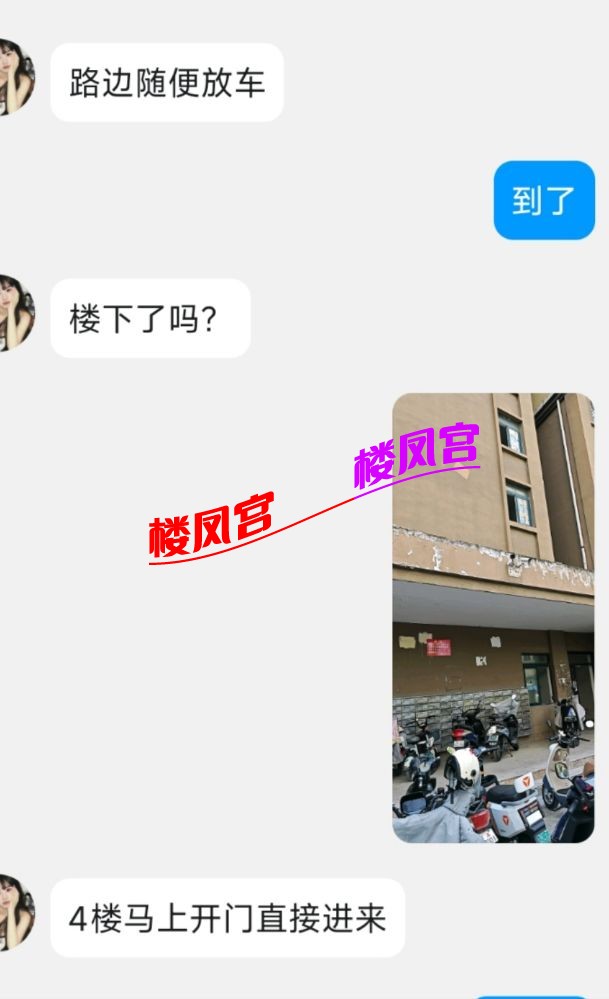The image size is (609, 999).
Task: Tap the avatar next to "楼下了吗?"
Action: 14,313
